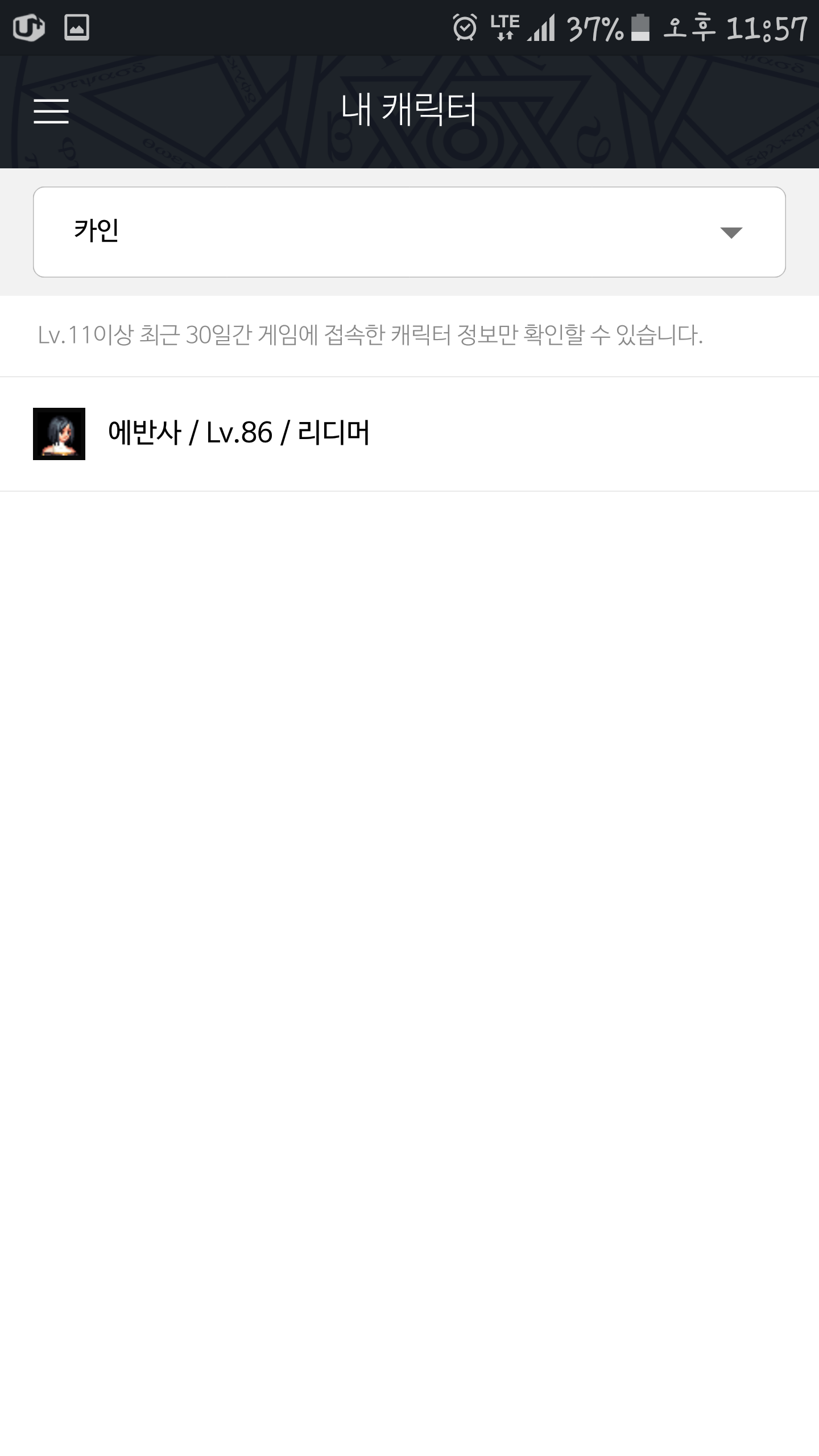
Task: Open character 에반사 Lv.86 row
Action: (x=409, y=434)
